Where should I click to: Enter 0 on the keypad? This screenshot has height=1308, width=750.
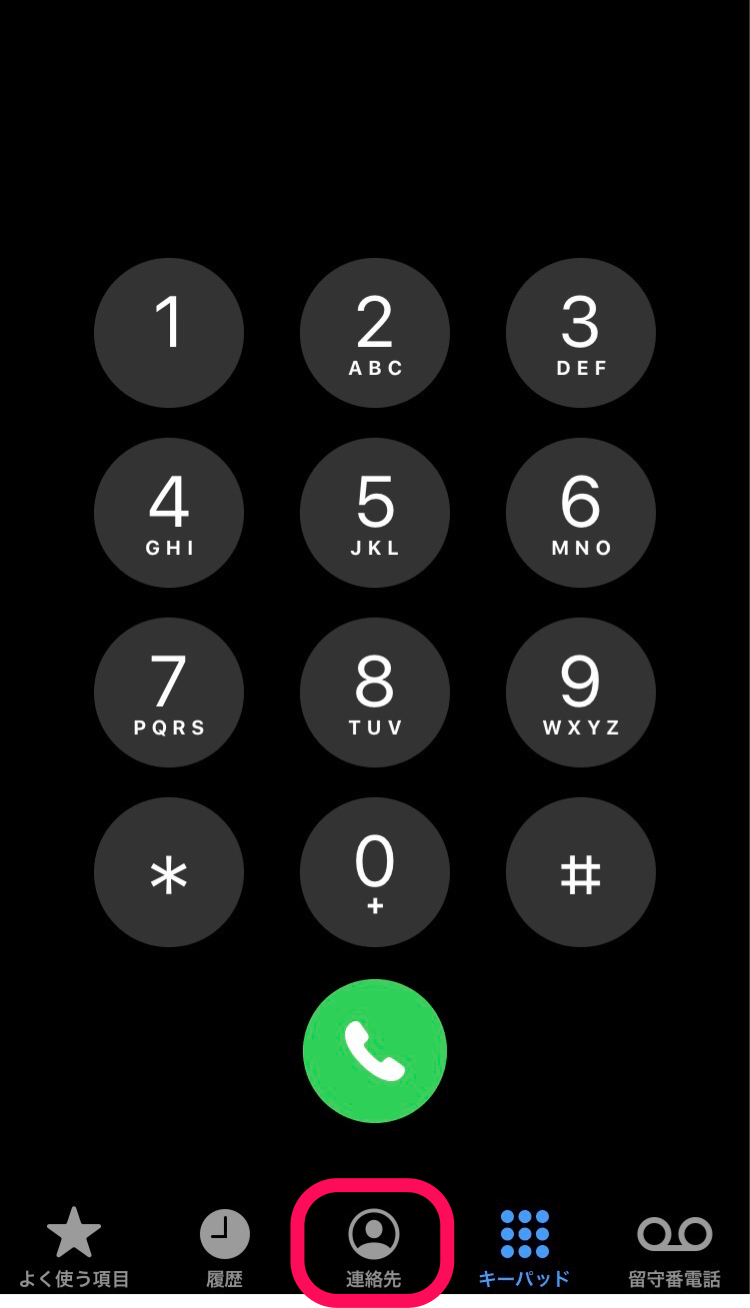(375, 872)
